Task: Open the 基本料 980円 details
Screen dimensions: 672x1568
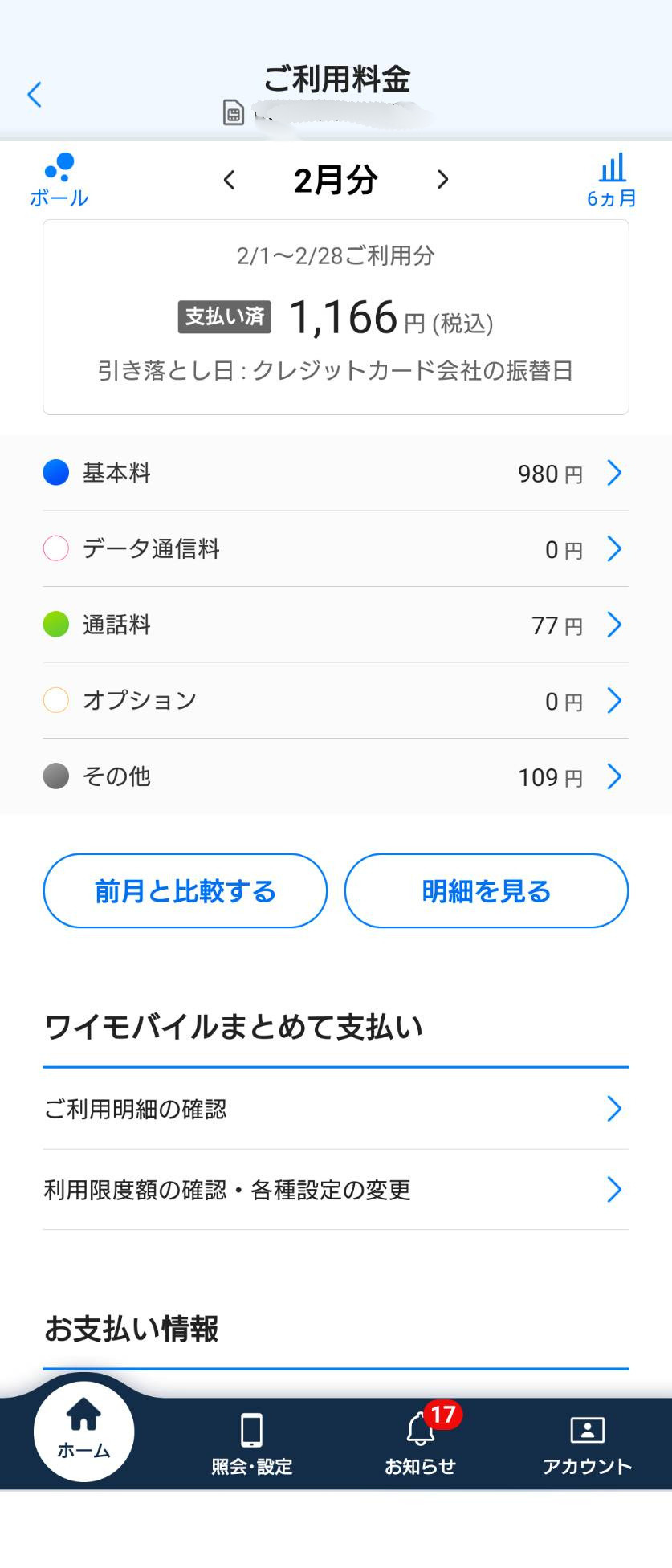Action: 336,473
